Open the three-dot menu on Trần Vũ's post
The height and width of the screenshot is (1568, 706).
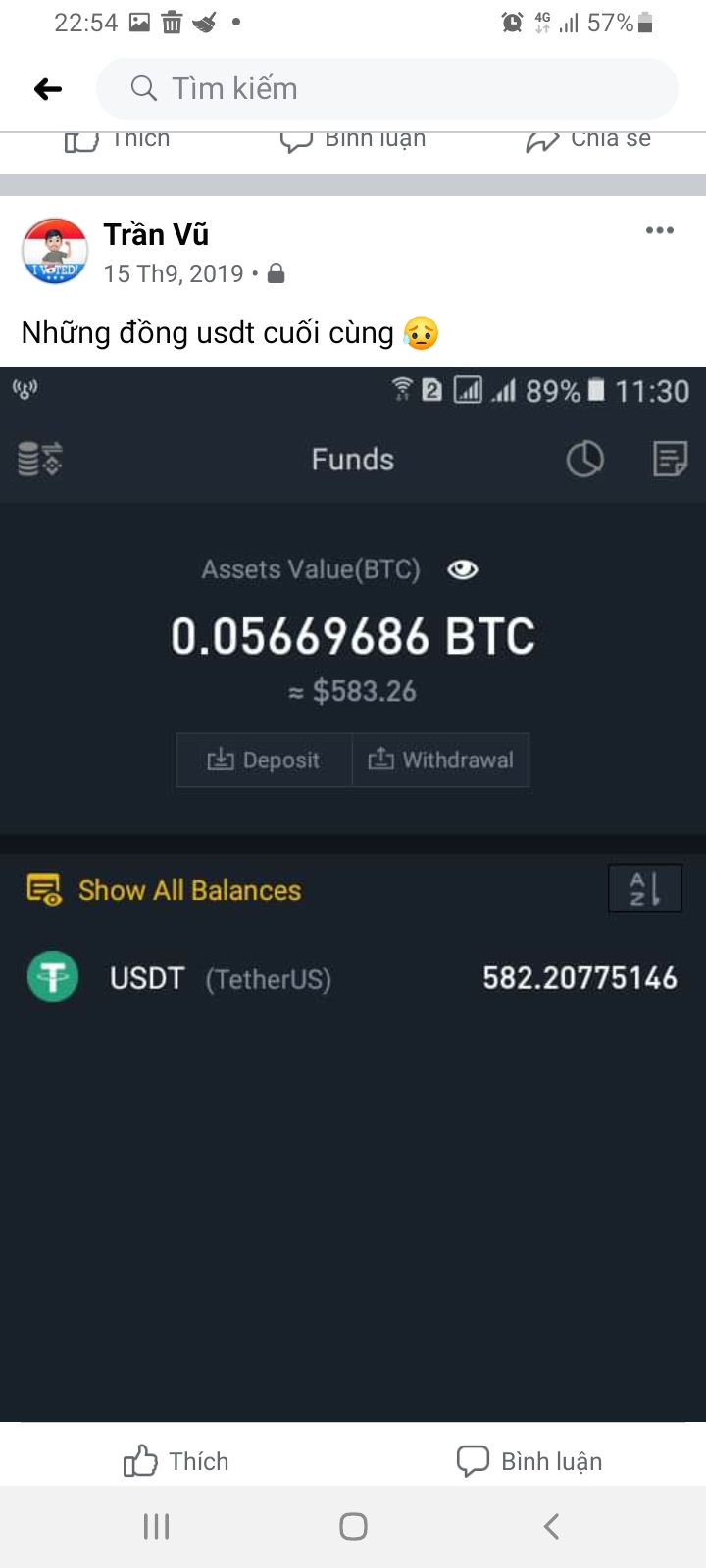coord(659,231)
